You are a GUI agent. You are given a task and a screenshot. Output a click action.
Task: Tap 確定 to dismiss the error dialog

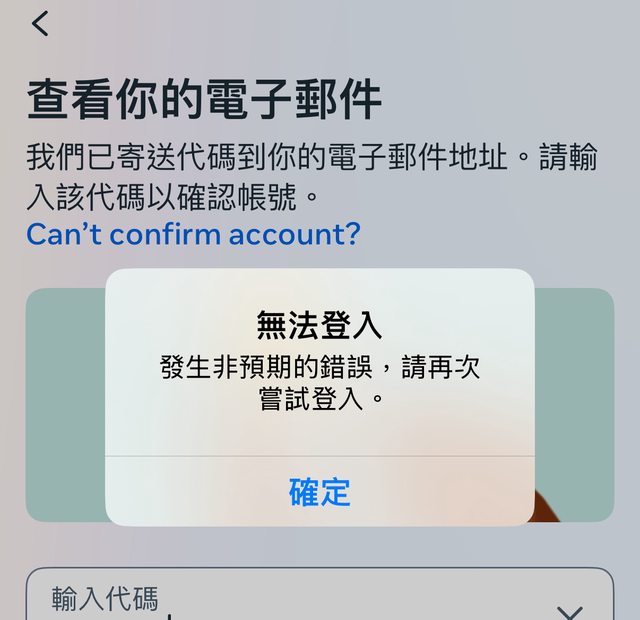point(319,491)
